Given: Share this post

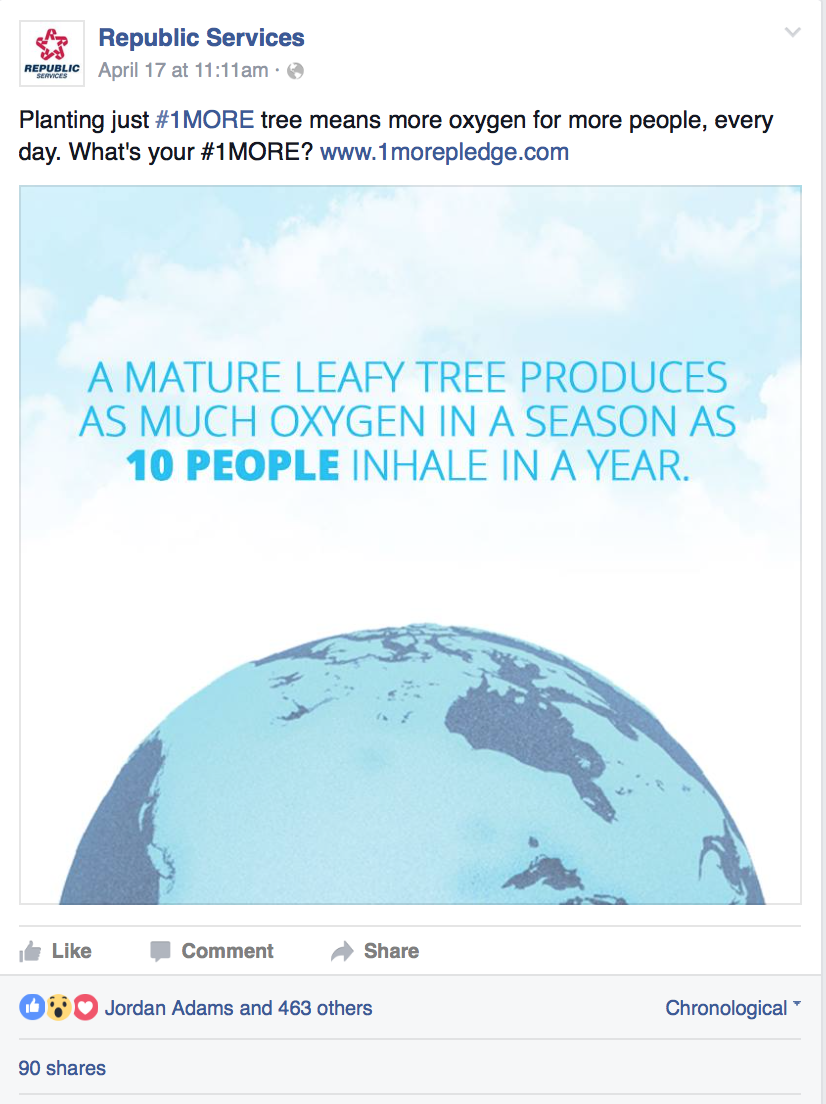Looking at the screenshot, I should point(375,951).
